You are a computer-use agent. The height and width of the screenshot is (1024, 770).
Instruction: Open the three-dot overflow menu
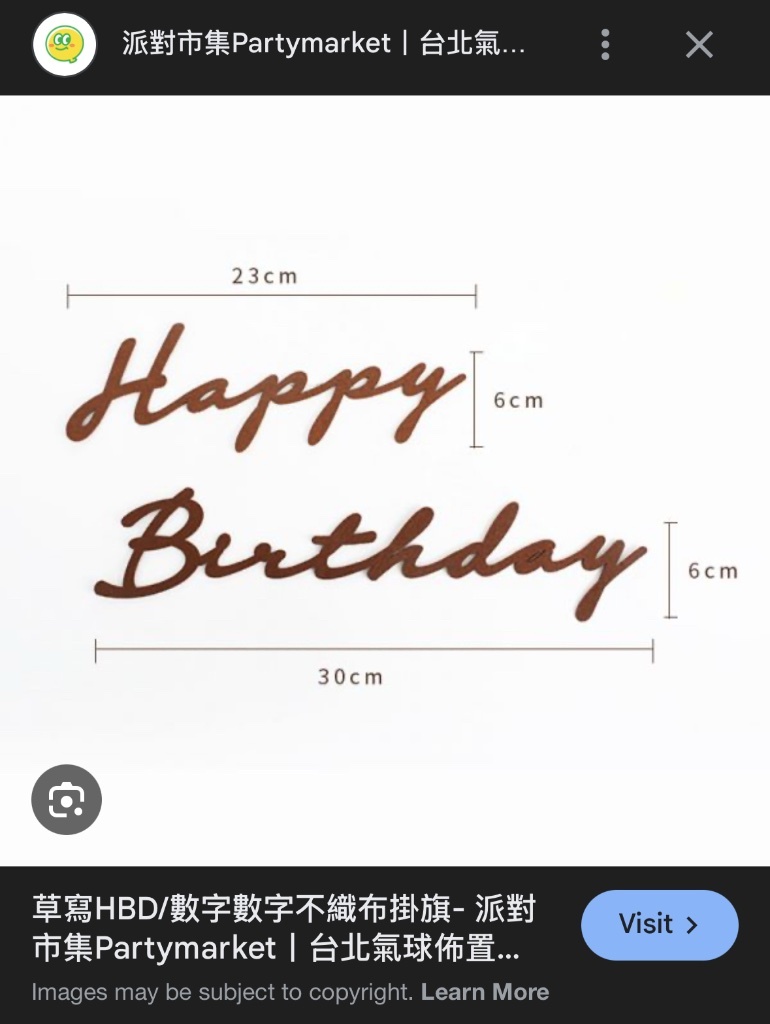coord(605,45)
